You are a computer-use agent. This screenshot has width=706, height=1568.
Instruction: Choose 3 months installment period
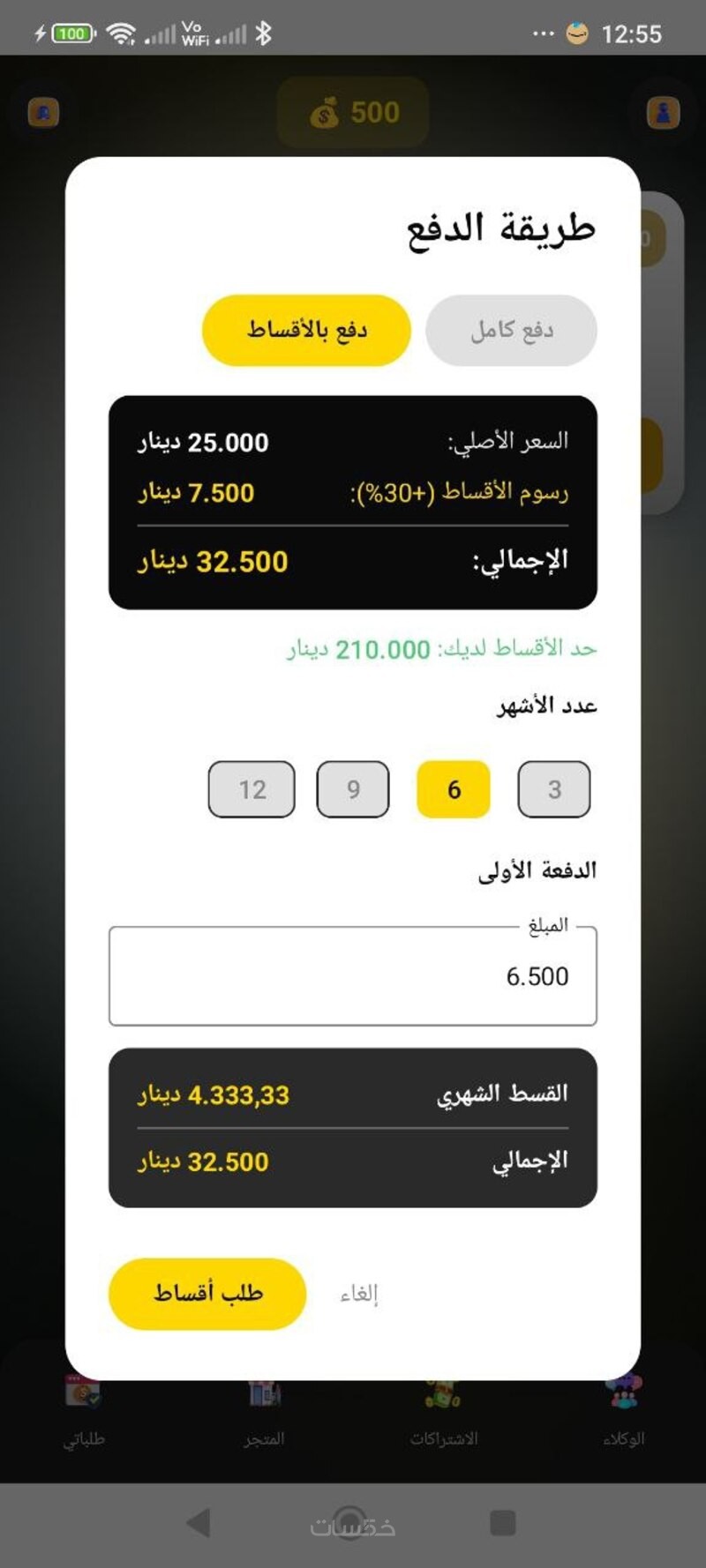553,789
